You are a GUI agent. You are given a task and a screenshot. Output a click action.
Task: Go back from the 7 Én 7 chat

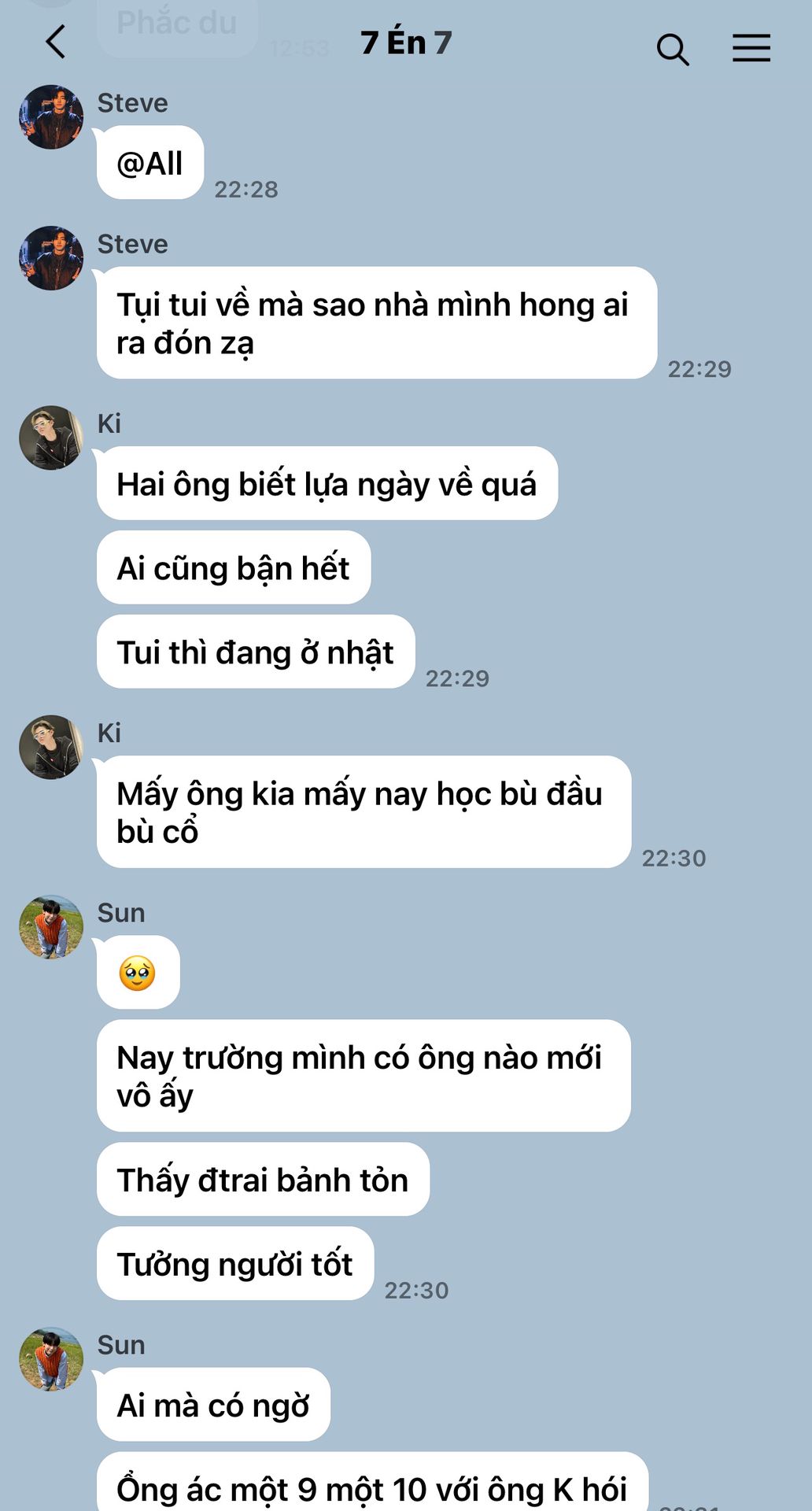(x=55, y=42)
